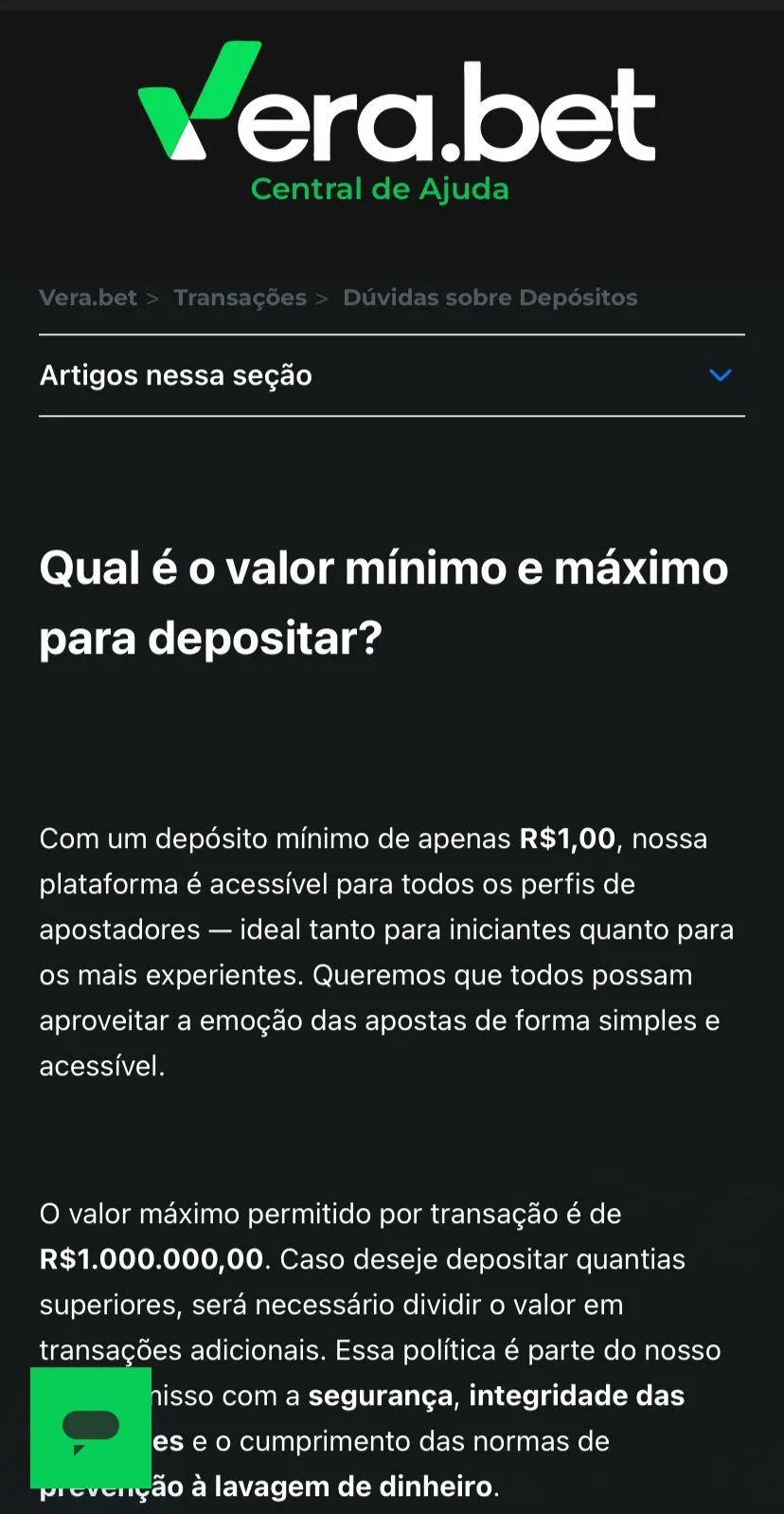Navigate to Vera.bet via the breadcrumb trail
784x1514 pixels.
coord(88,297)
